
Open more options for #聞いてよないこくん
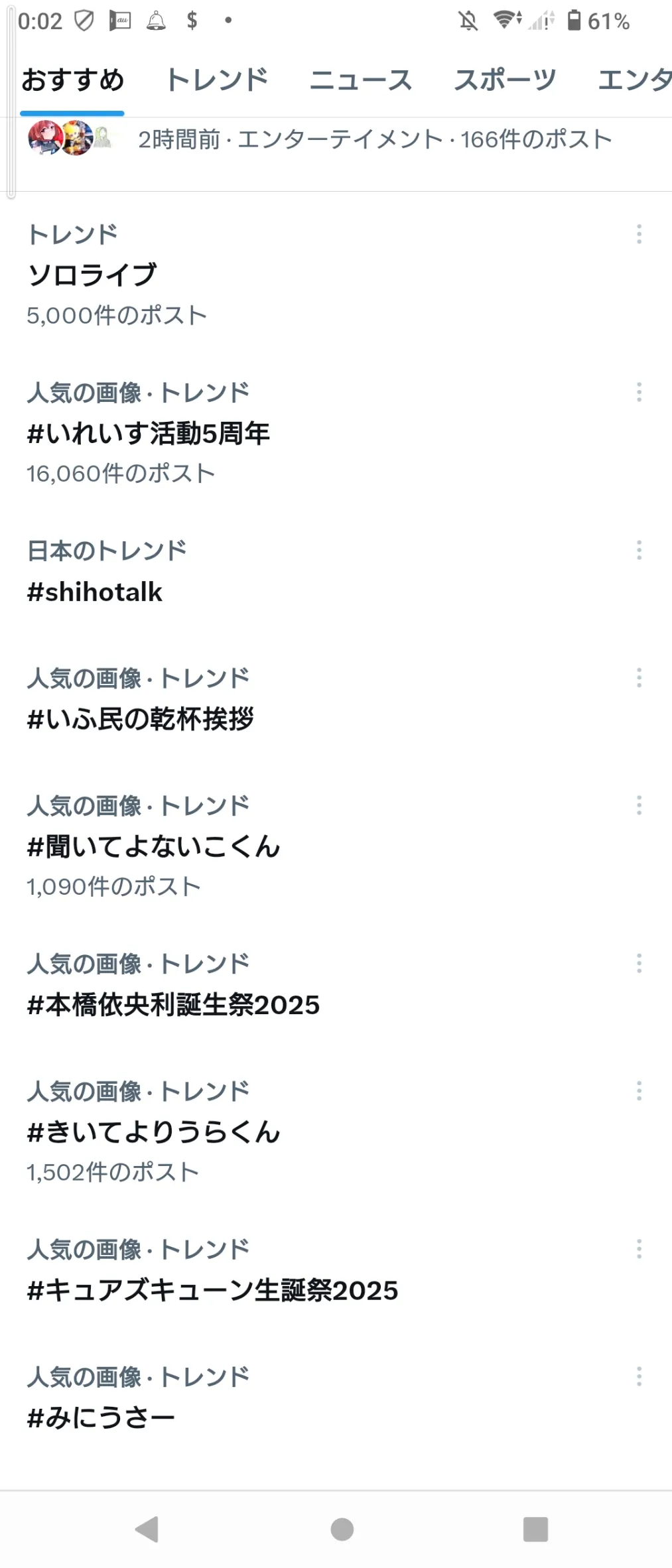click(639, 805)
